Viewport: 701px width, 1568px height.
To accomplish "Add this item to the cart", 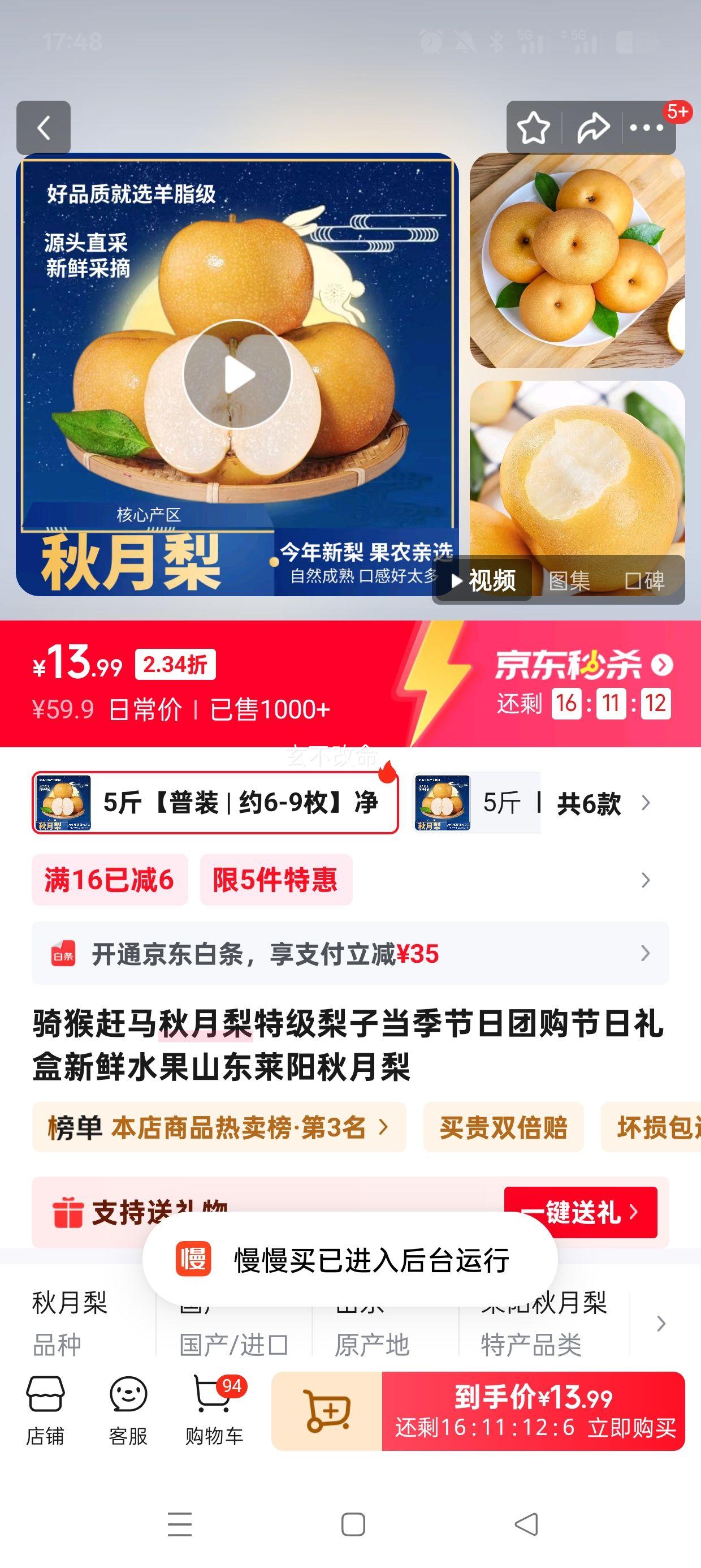I will [x=327, y=1411].
